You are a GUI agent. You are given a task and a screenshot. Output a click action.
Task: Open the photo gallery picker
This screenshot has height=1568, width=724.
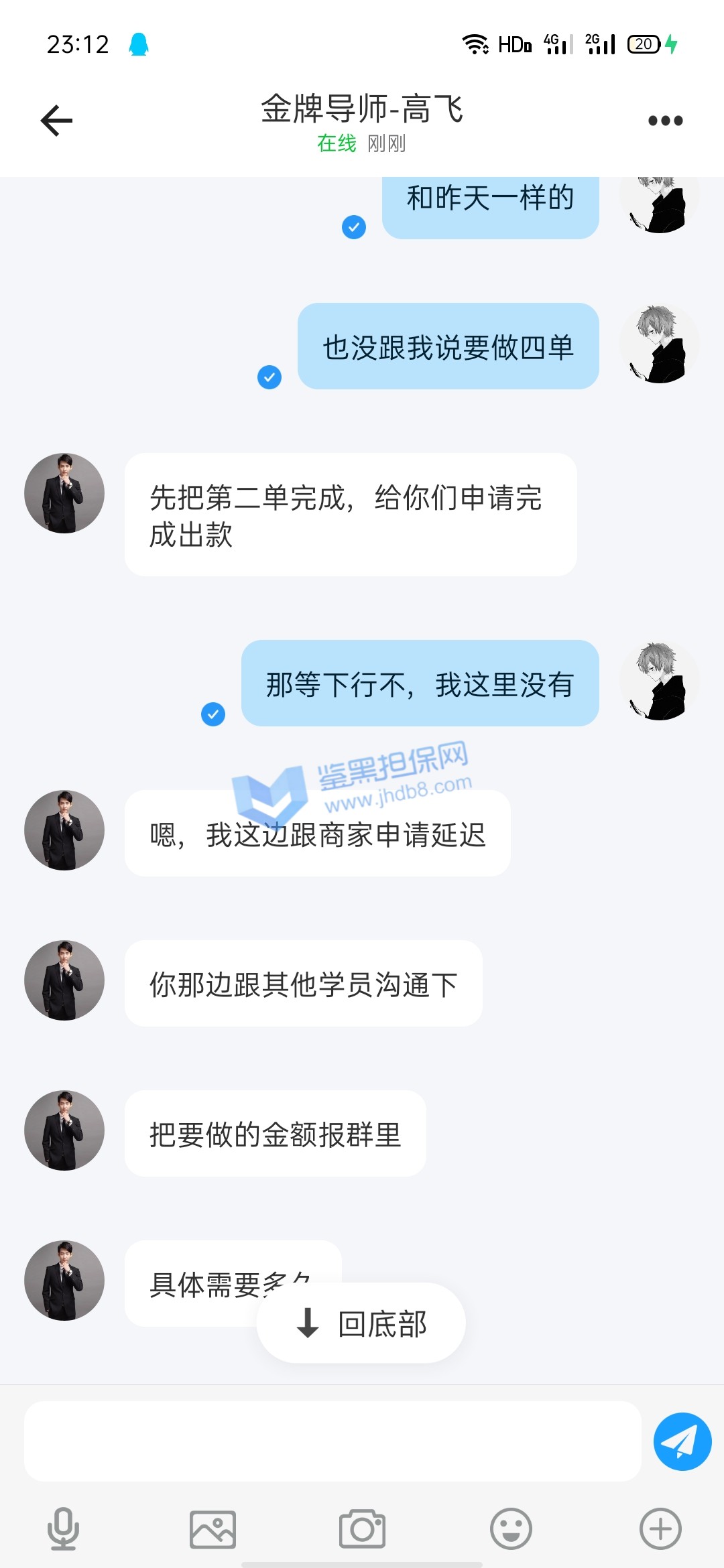pos(213,1529)
